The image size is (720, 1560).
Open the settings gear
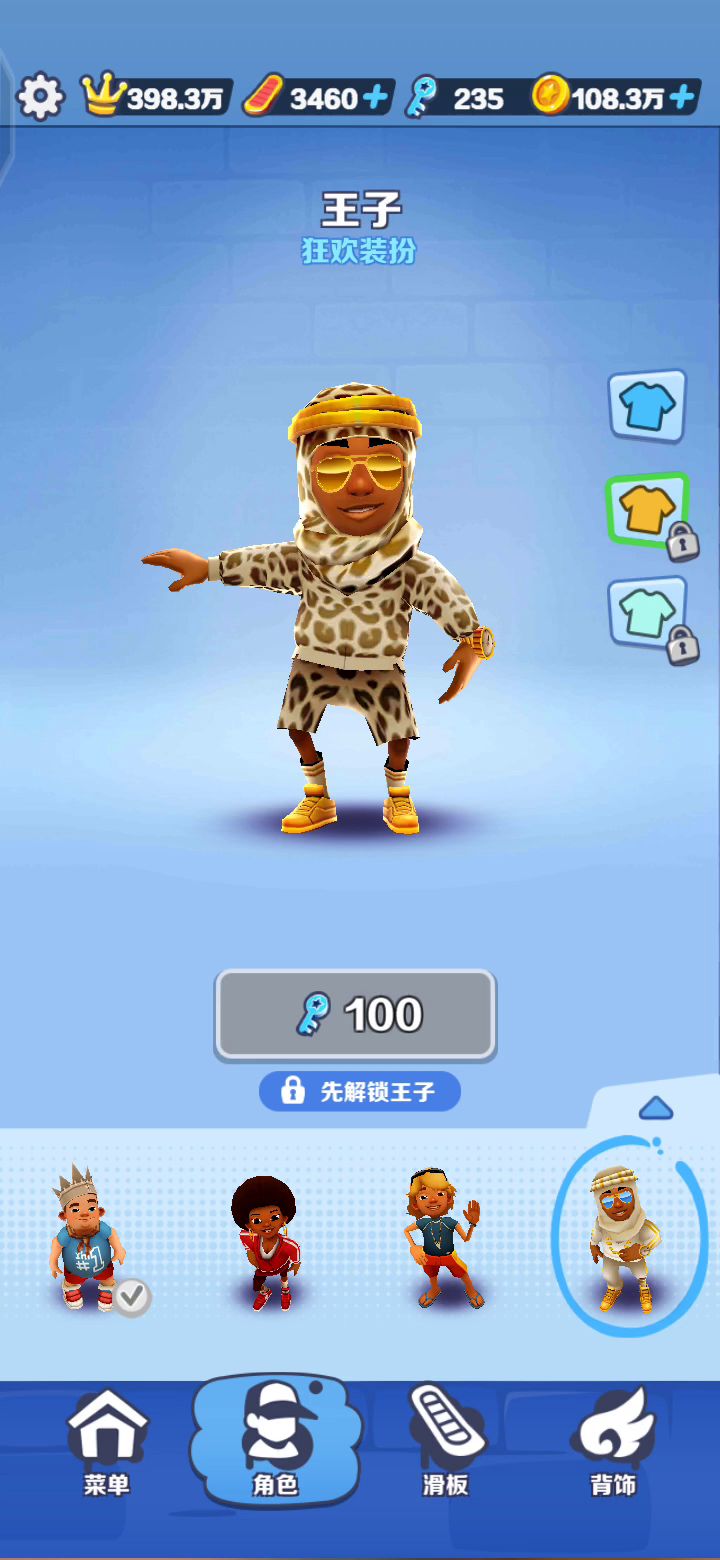[41, 97]
